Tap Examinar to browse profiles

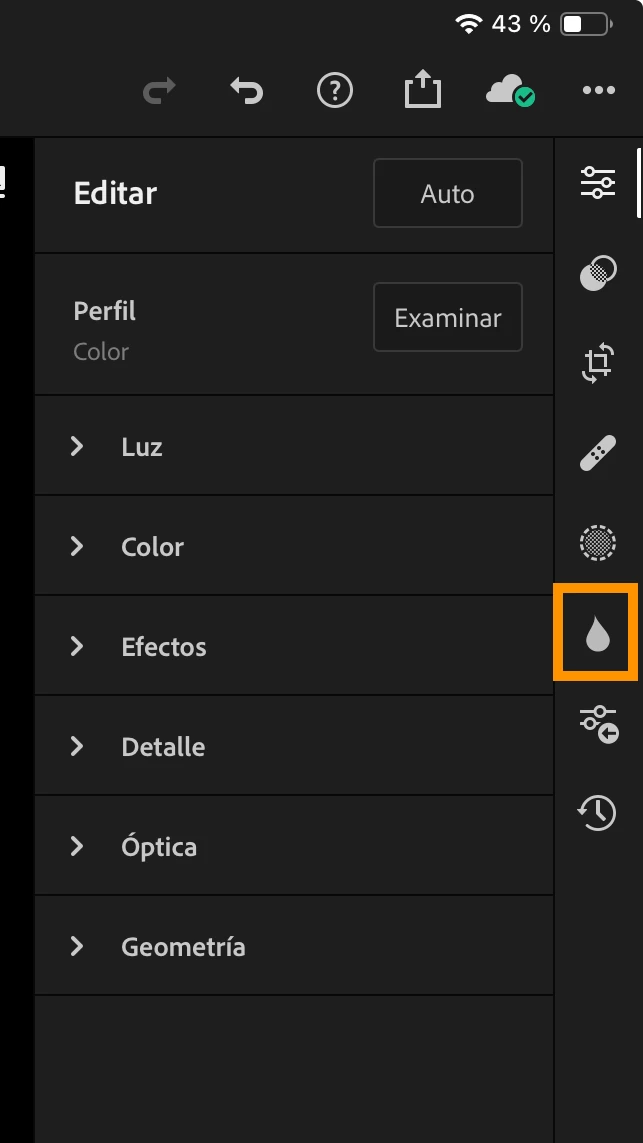447,318
